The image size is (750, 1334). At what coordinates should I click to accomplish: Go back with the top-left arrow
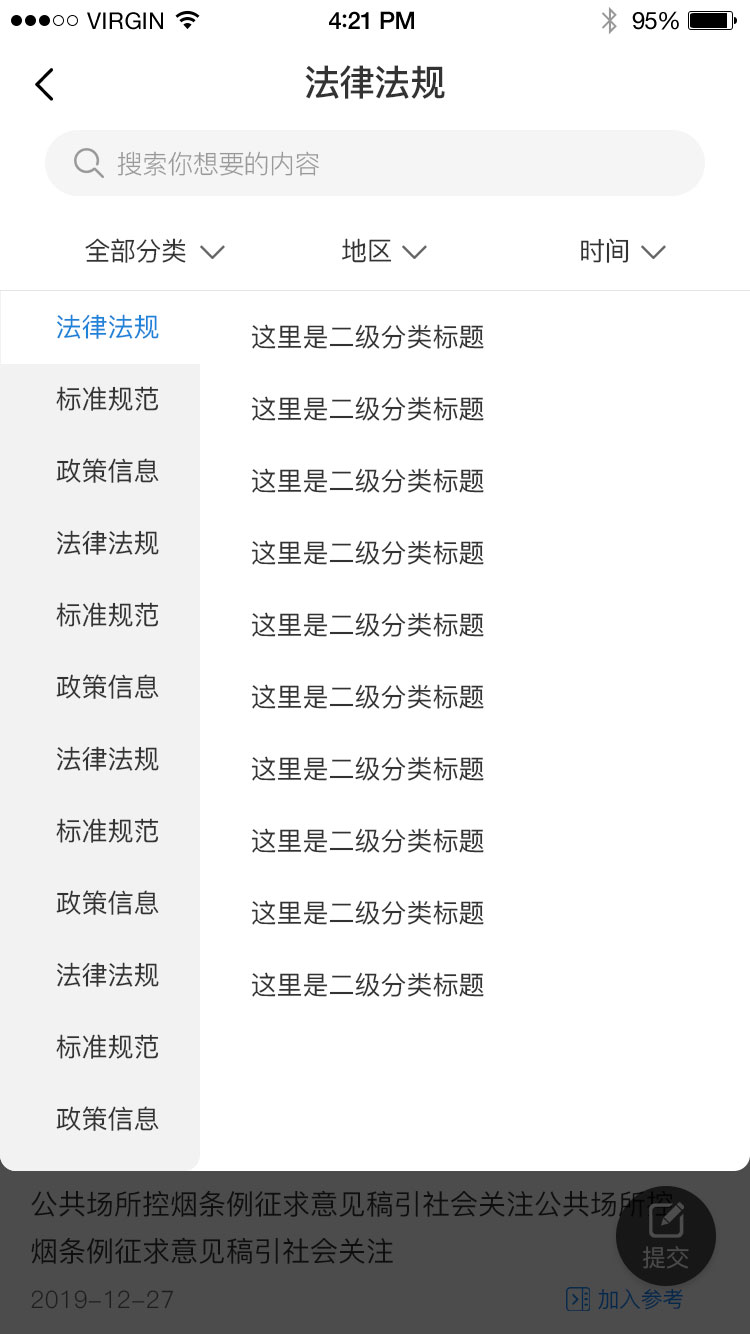pos(44,84)
